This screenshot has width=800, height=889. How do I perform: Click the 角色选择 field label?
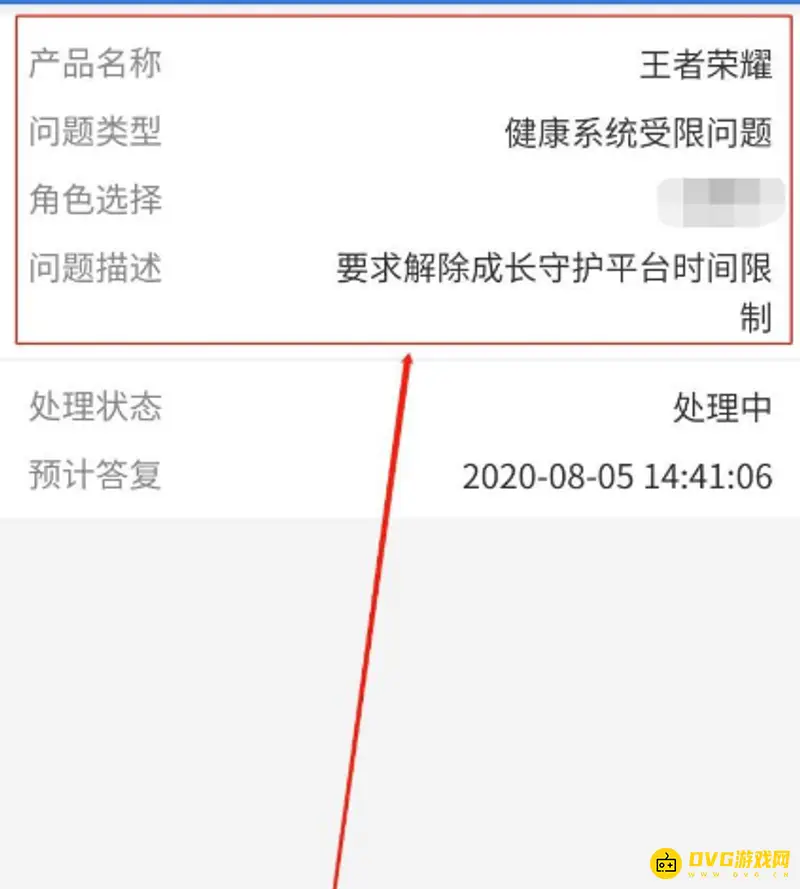[93, 200]
